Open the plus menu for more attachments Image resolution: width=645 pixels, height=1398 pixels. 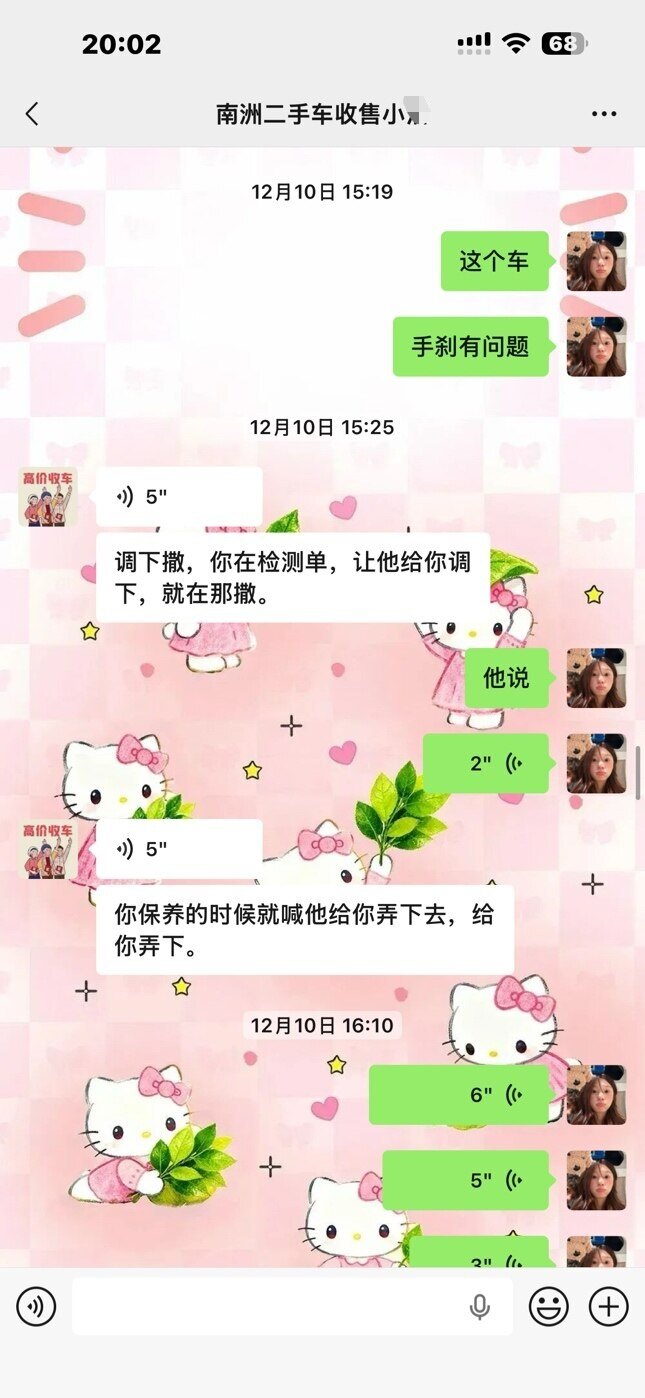(608, 1306)
